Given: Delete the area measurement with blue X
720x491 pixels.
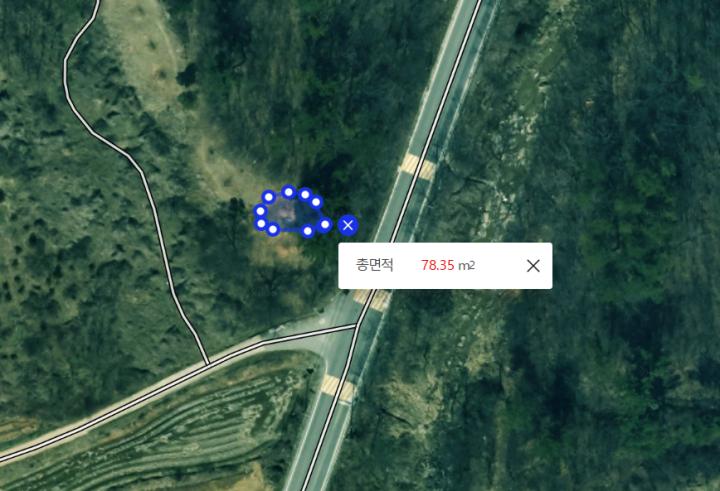Looking at the screenshot, I should (x=348, y=225).
